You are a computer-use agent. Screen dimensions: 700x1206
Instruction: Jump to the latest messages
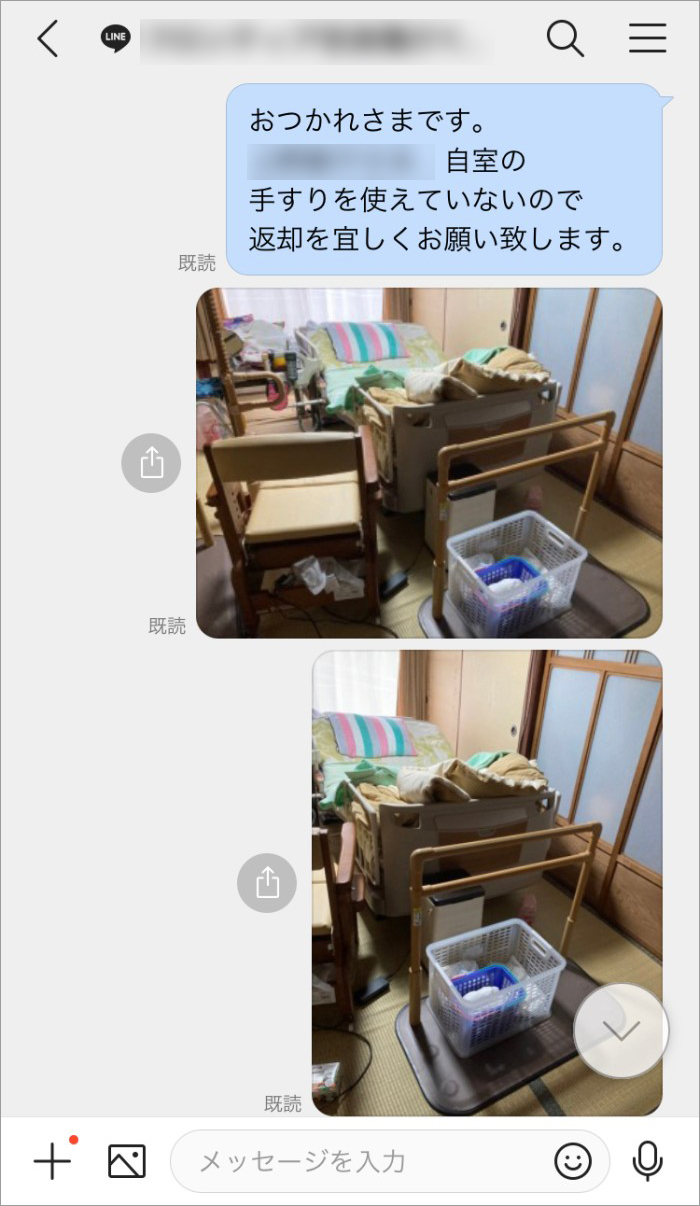click(621, 1031)
